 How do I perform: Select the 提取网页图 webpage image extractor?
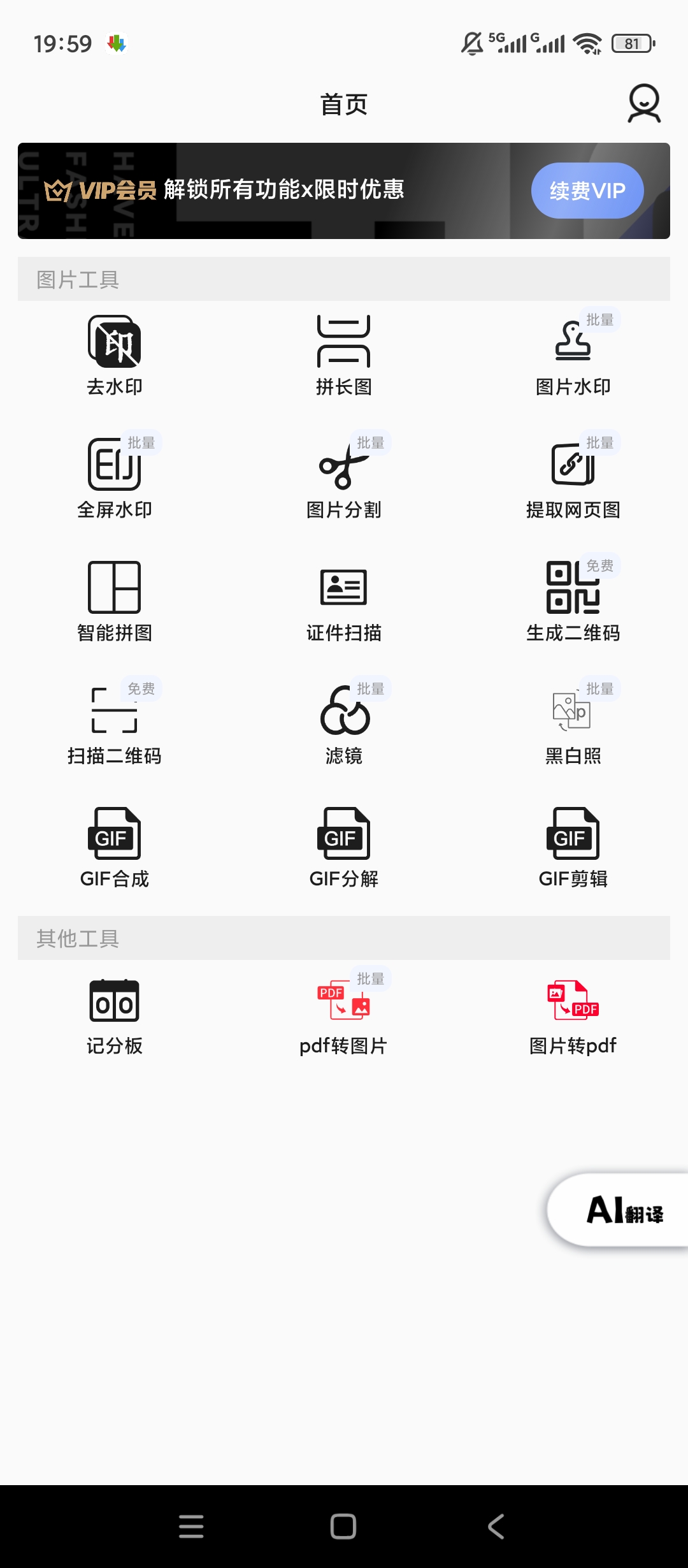coord(572,477)
